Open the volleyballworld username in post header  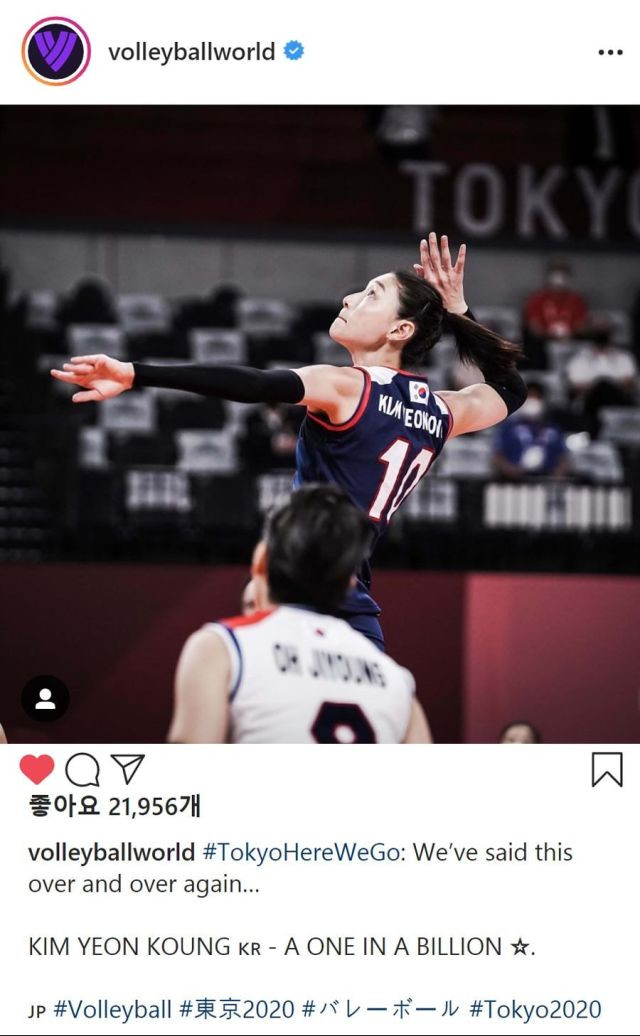192,52
